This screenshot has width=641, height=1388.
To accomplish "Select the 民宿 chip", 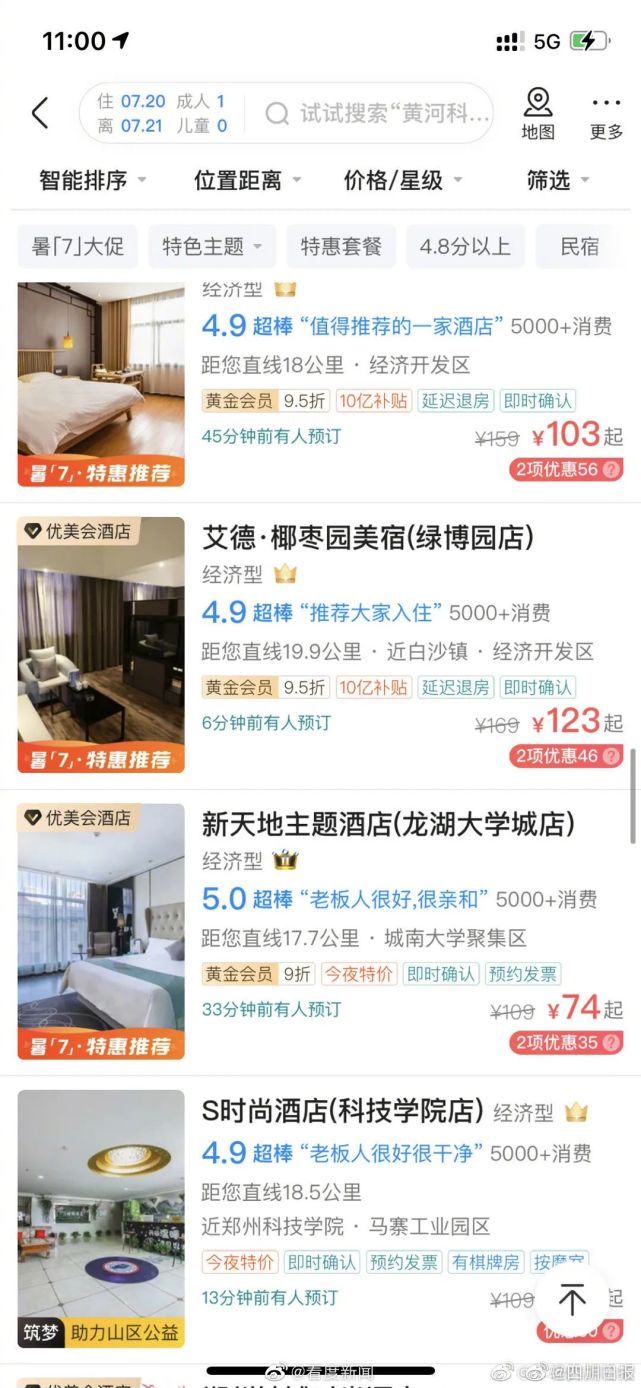I will point(580,246).
